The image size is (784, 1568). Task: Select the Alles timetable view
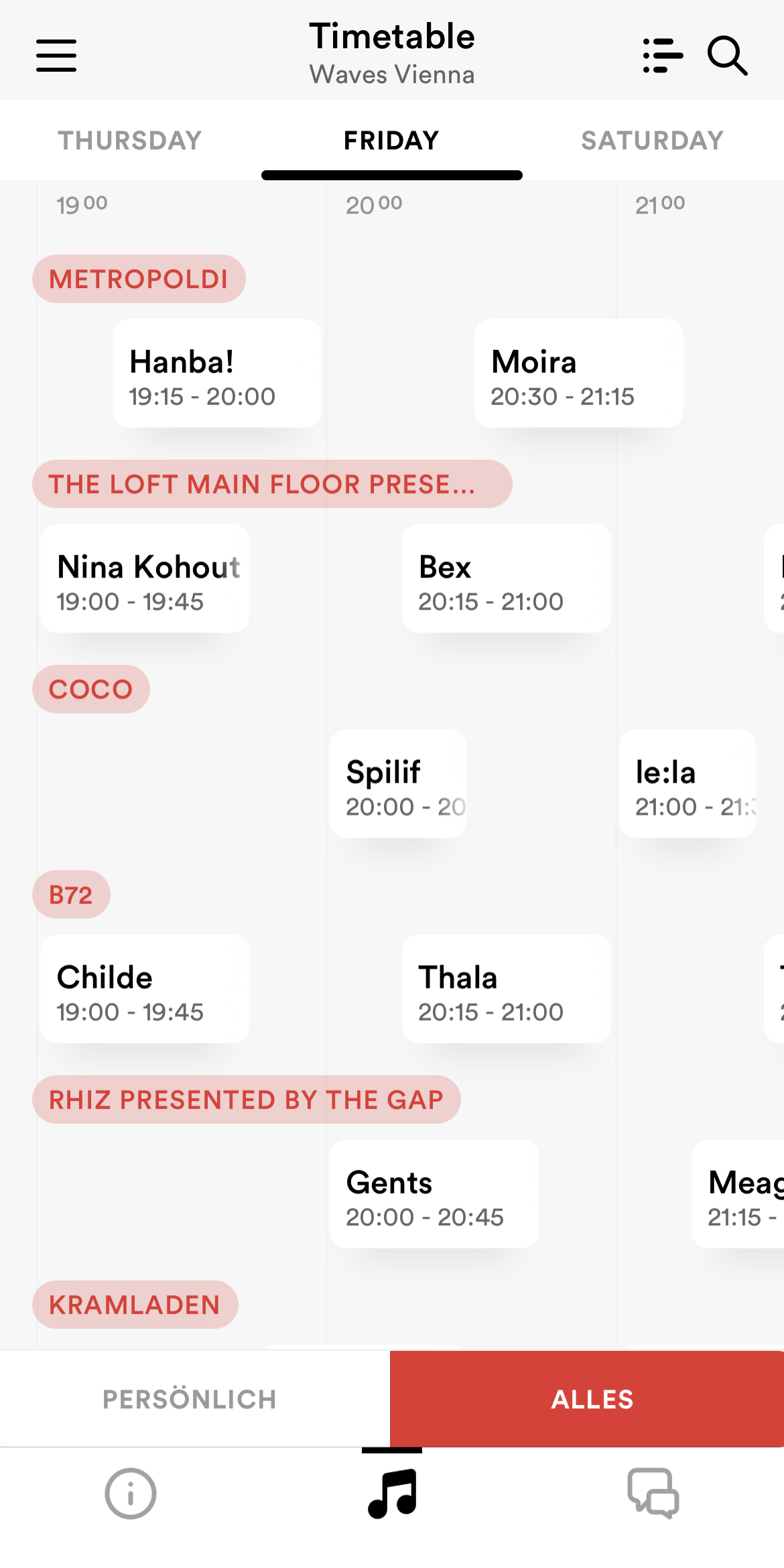pos(592,1399)
